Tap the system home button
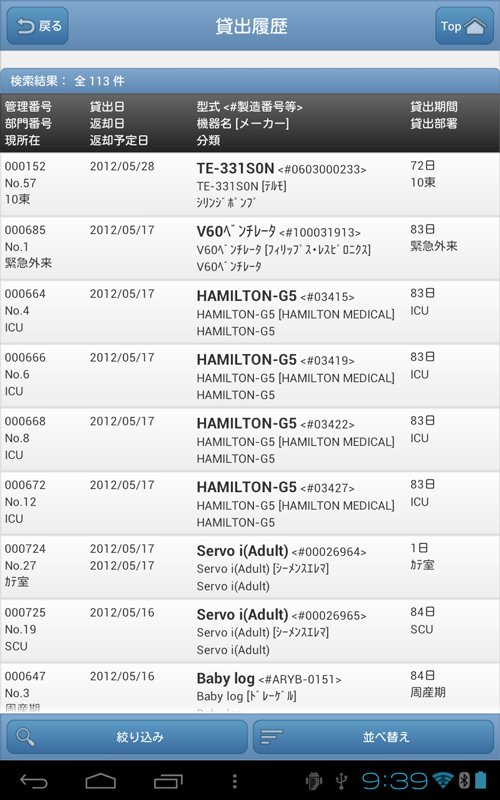The width and height of the screenshot is (500, 800). coord(101,781)
